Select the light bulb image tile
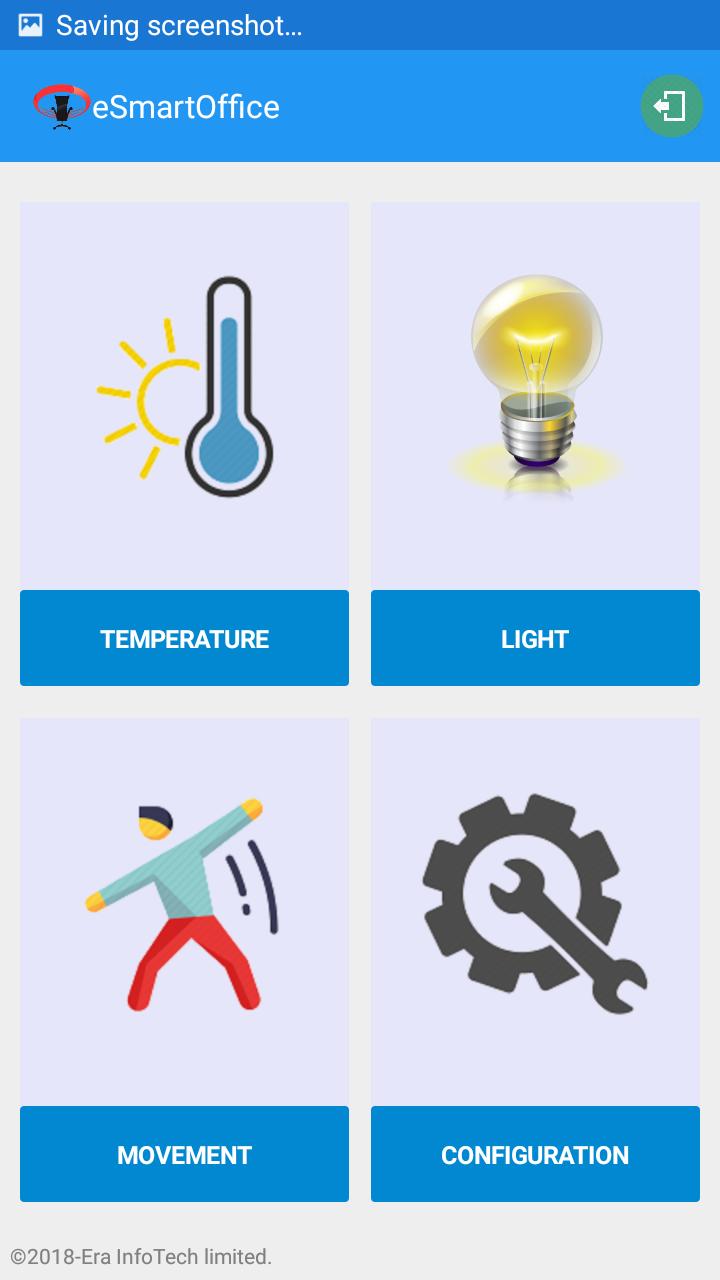This screenshot has width=720, height=1280. (535, 395)
